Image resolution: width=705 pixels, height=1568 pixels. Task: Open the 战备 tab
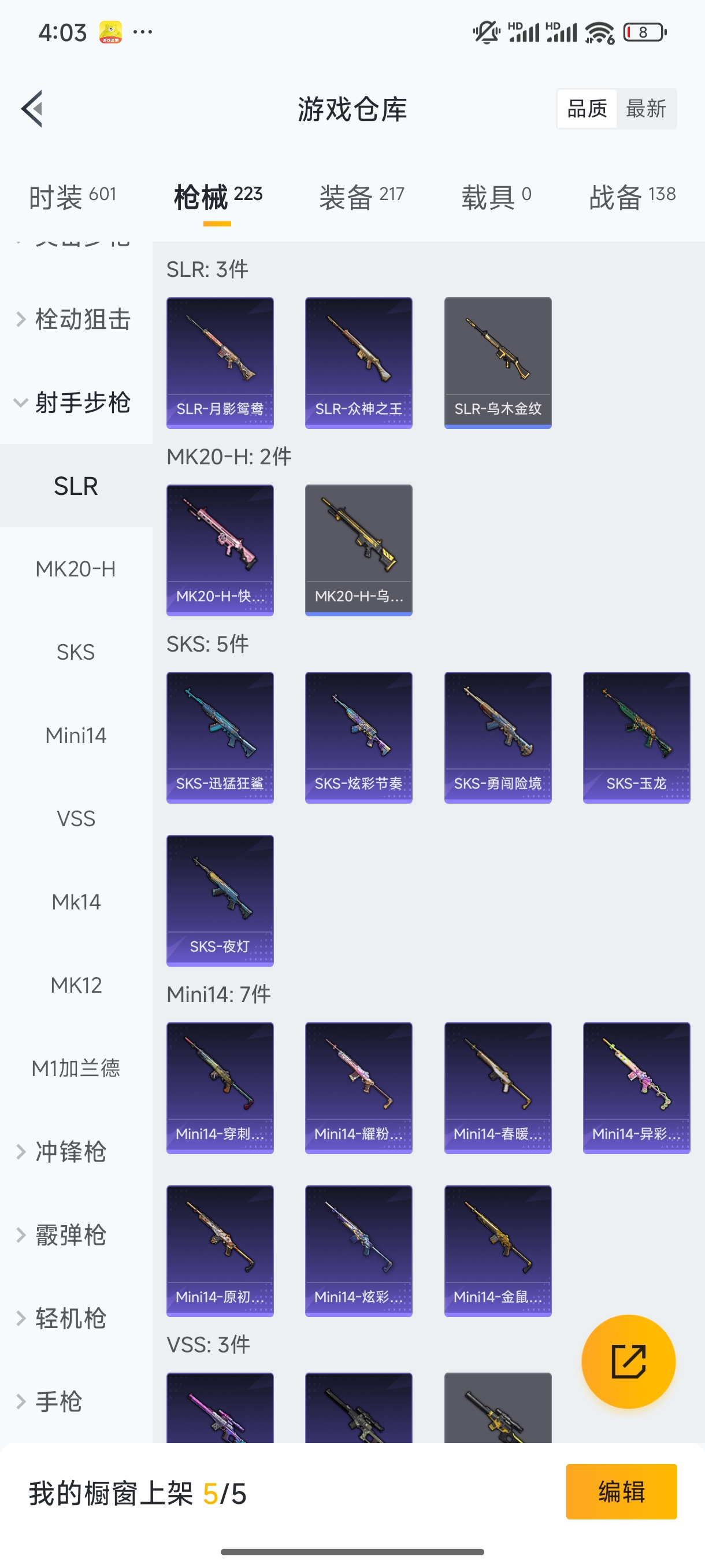[632, 197]
